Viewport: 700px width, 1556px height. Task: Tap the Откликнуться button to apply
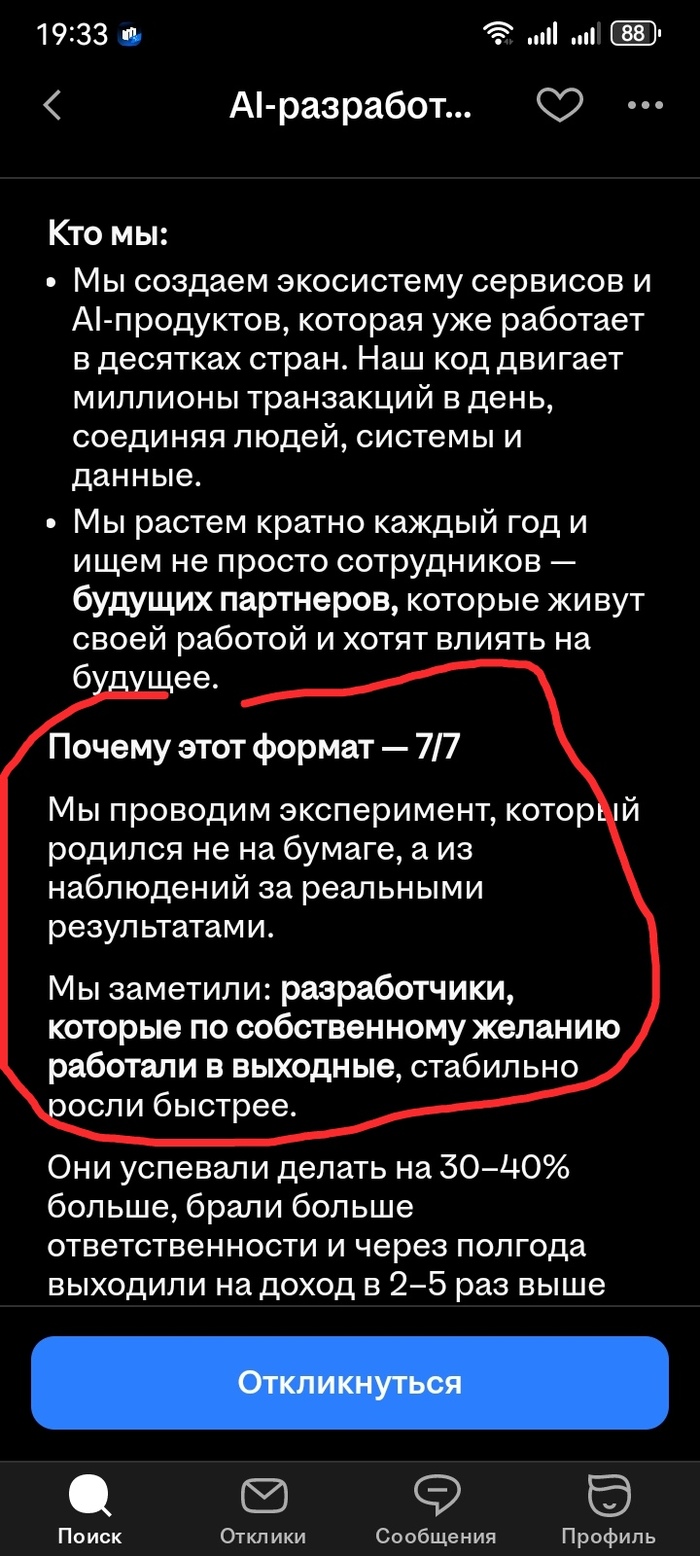[x=349, y=1382]
